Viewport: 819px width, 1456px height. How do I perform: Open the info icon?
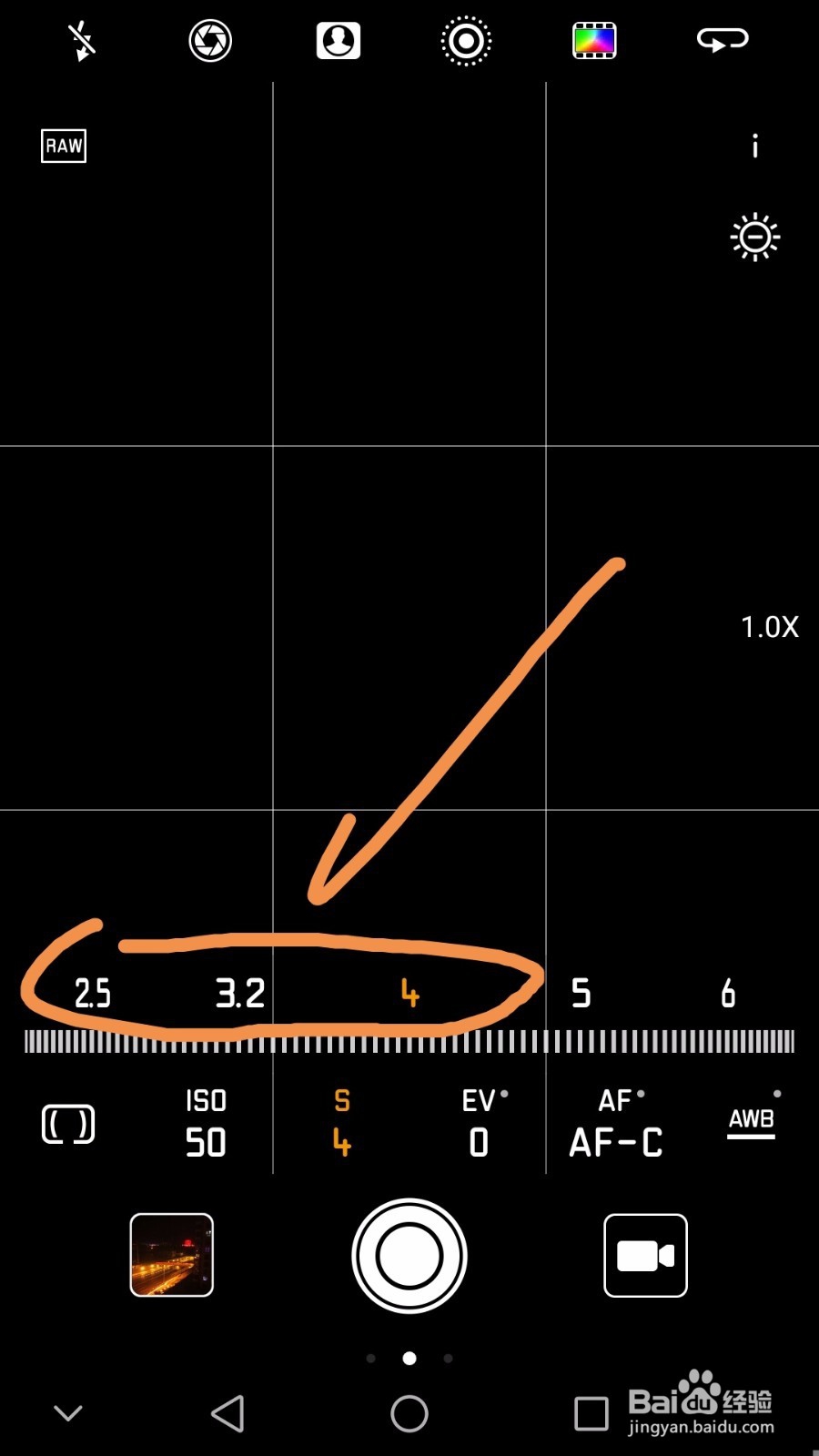(x=754, y=146)
